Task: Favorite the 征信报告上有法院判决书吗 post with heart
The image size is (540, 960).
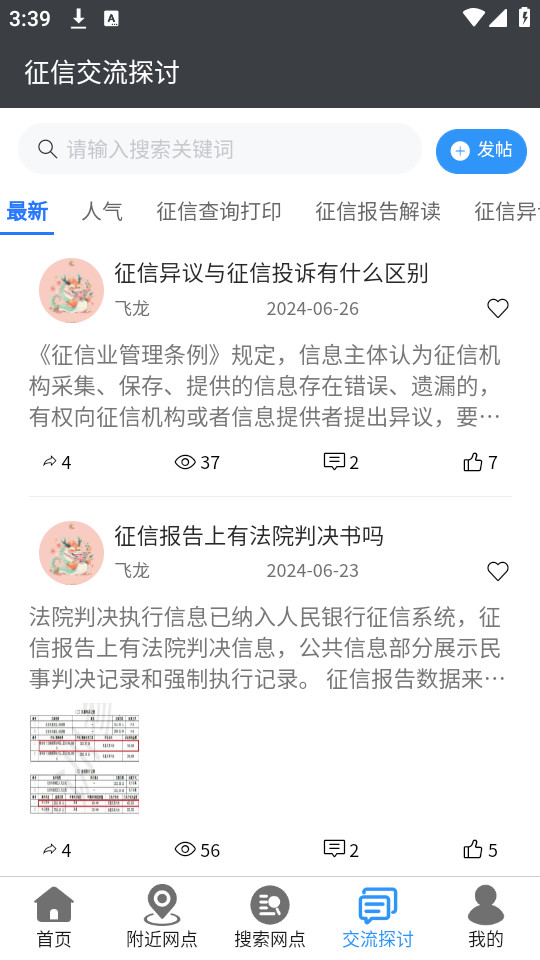Action: [498, 571]
